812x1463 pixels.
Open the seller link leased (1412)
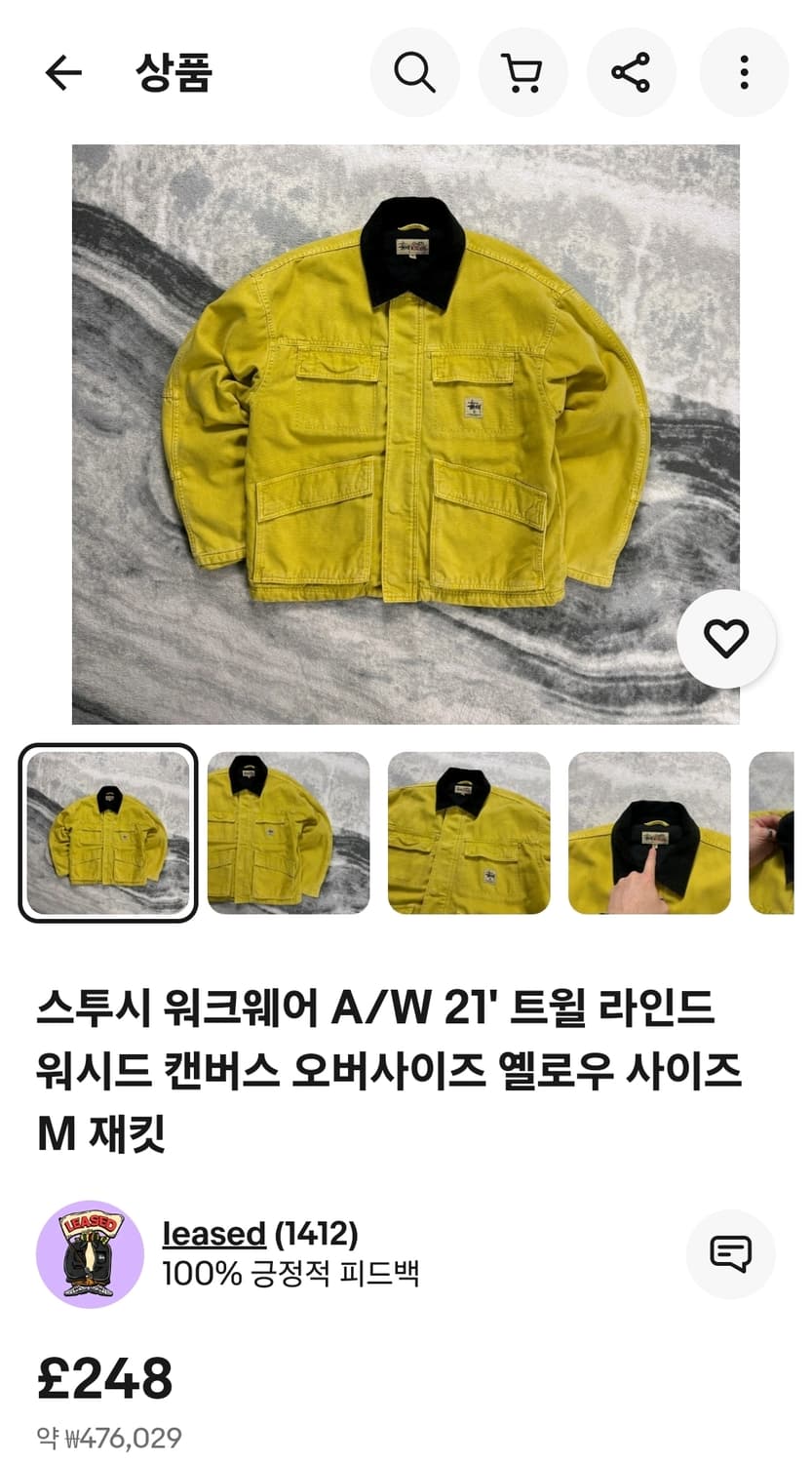tap(257, 1232)
